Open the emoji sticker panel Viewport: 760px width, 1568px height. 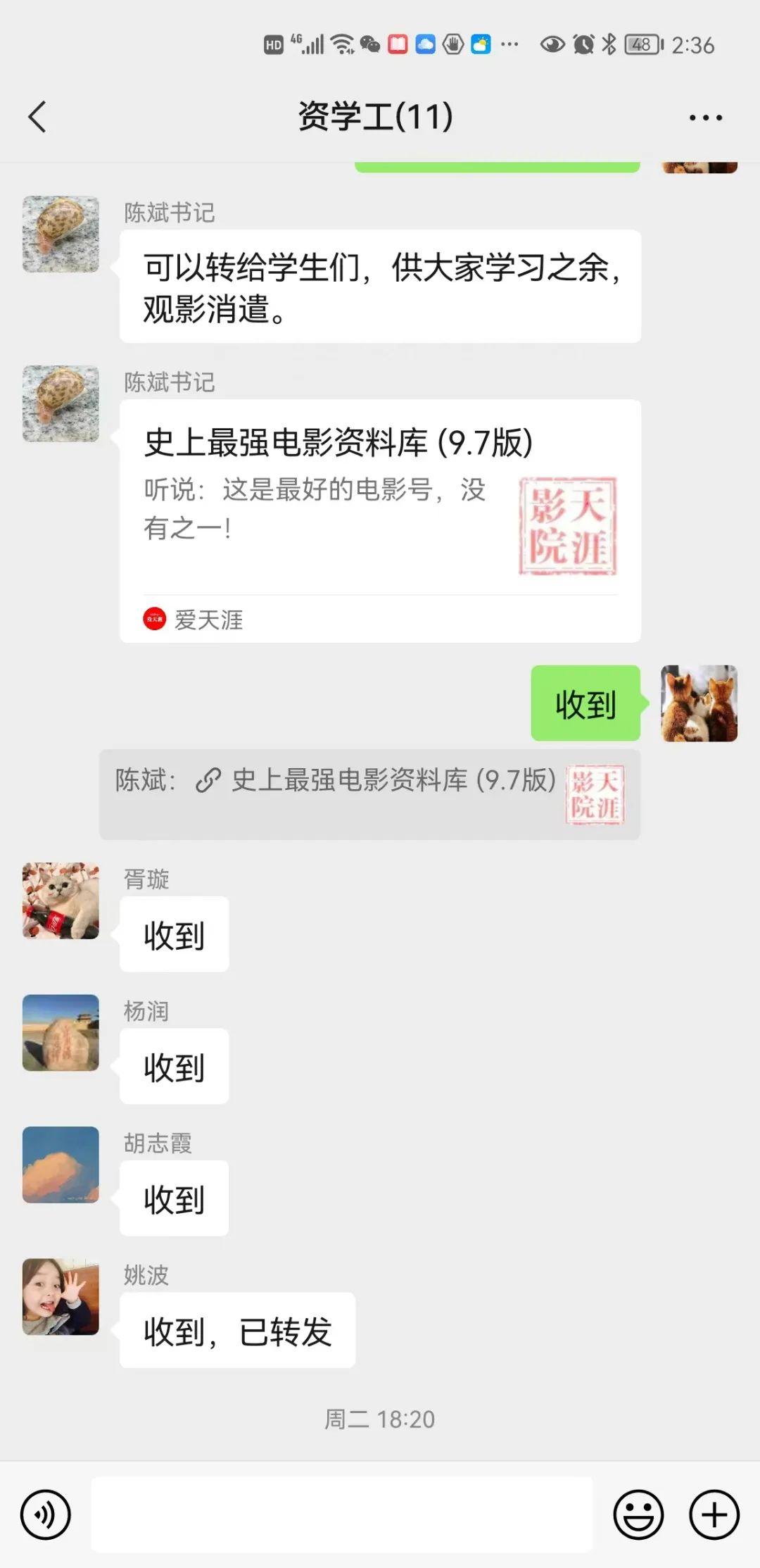coord(638,1514)
